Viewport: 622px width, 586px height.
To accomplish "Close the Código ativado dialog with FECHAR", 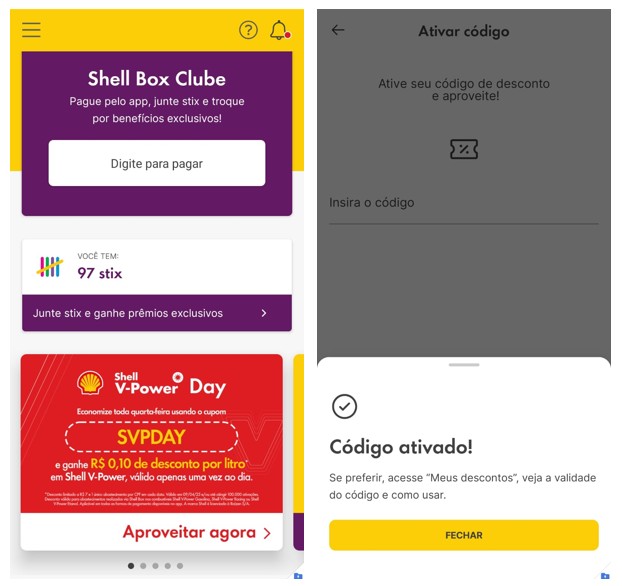I will point(463,535).
